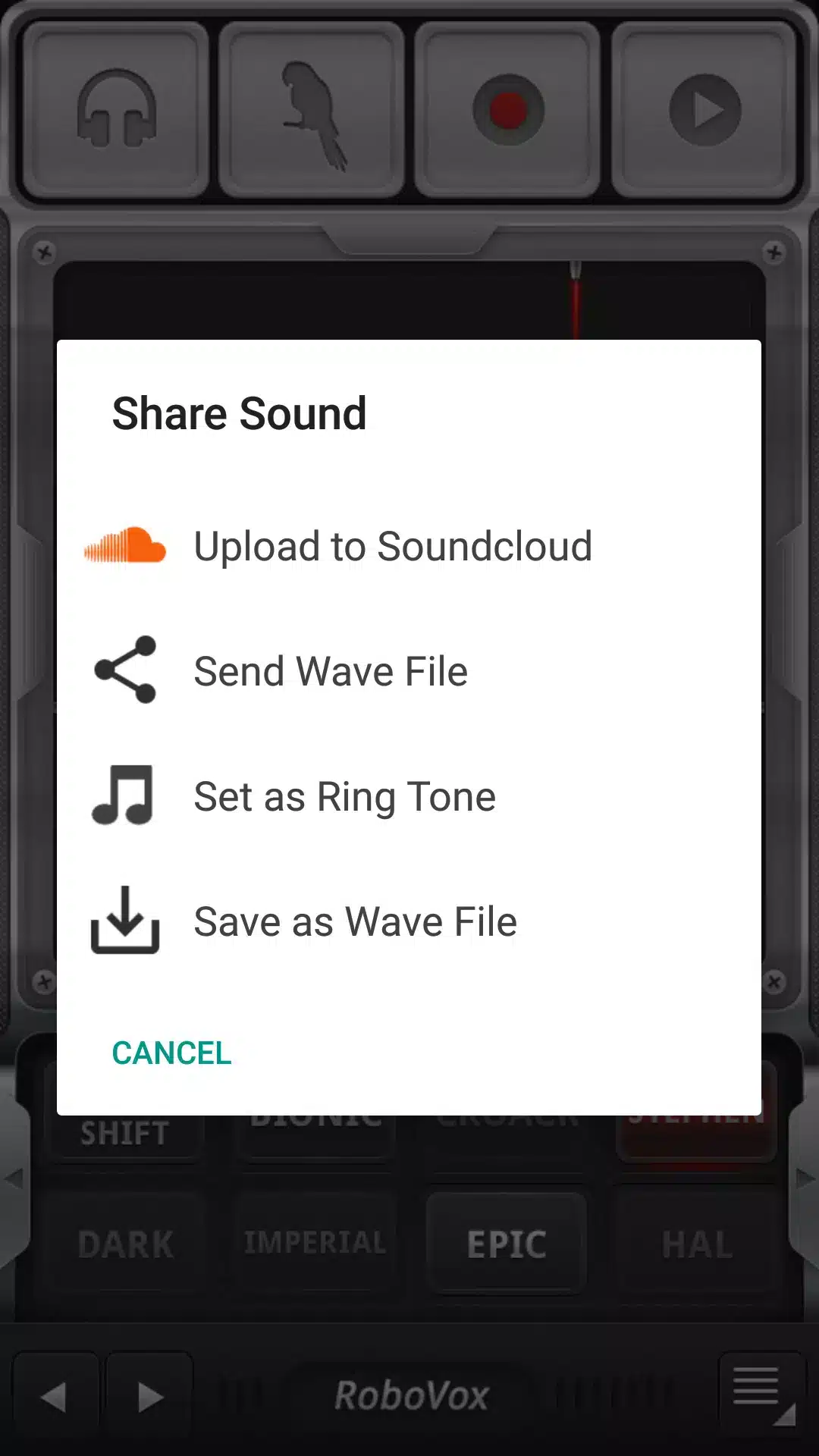The image size is (819, 1456).
Task: Dismiss the dialog with CANCEL
Action: click(x=171, y=1053)
